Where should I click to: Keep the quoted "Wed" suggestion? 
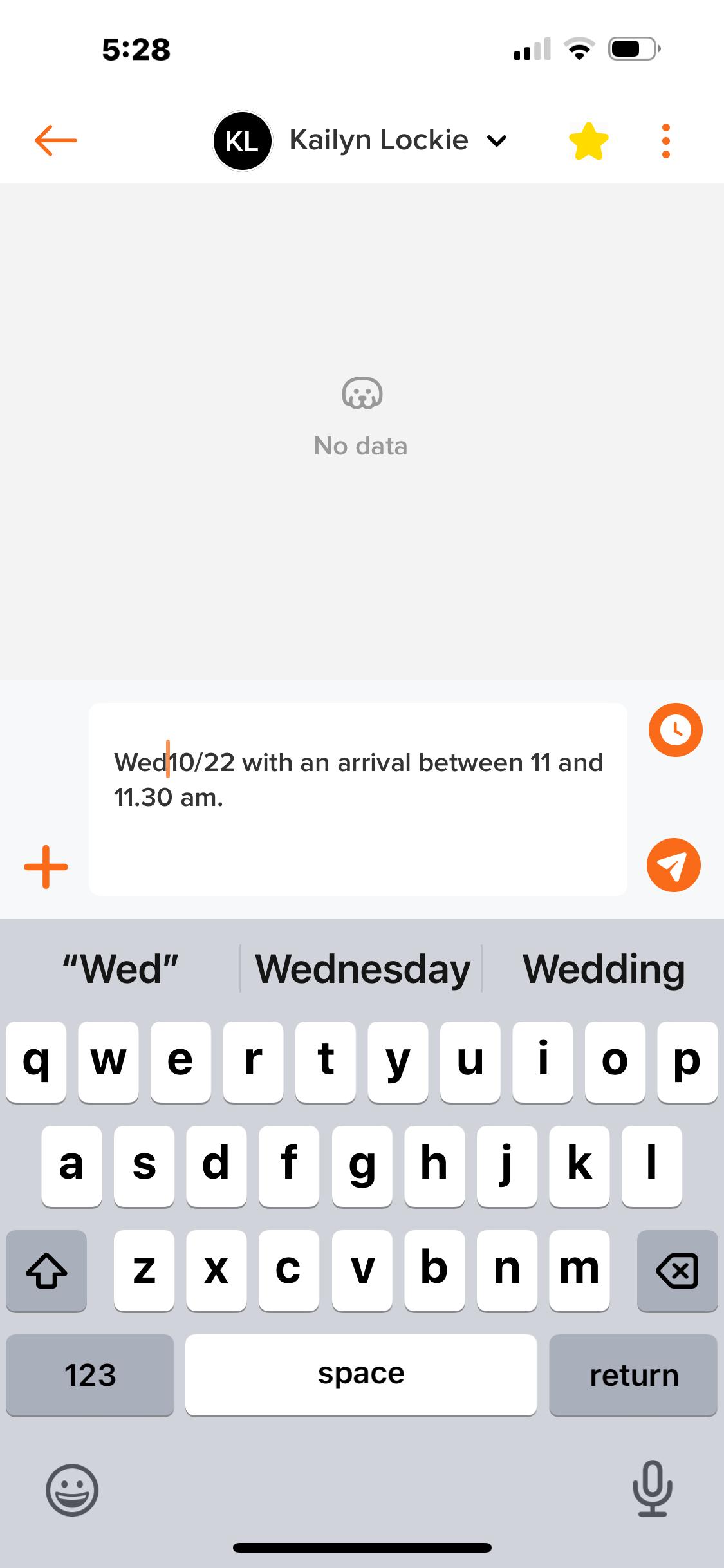(120, 969)
